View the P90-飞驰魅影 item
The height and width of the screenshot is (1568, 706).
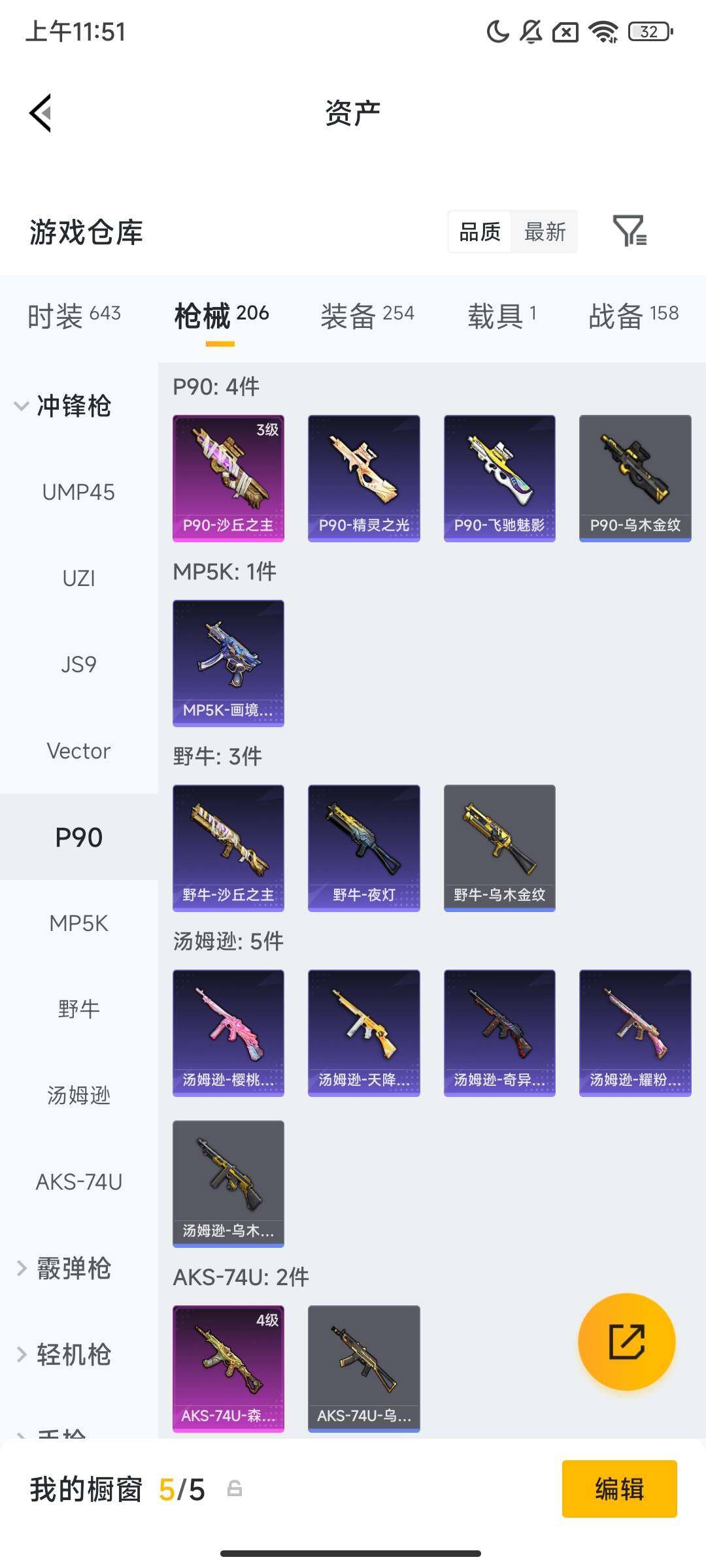(x=499, y=478)
